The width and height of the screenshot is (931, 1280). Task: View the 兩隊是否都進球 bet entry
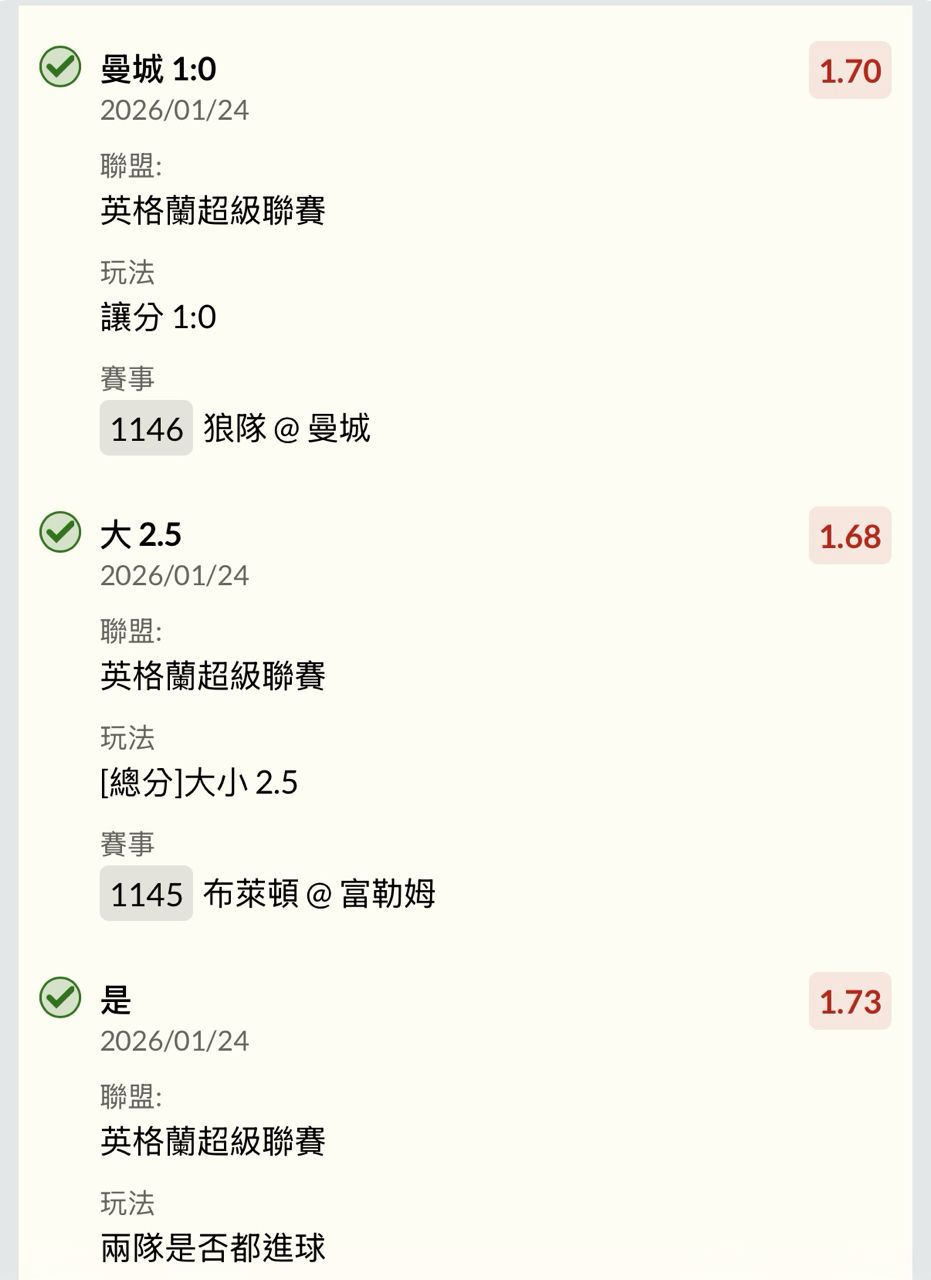[116, 1000]
